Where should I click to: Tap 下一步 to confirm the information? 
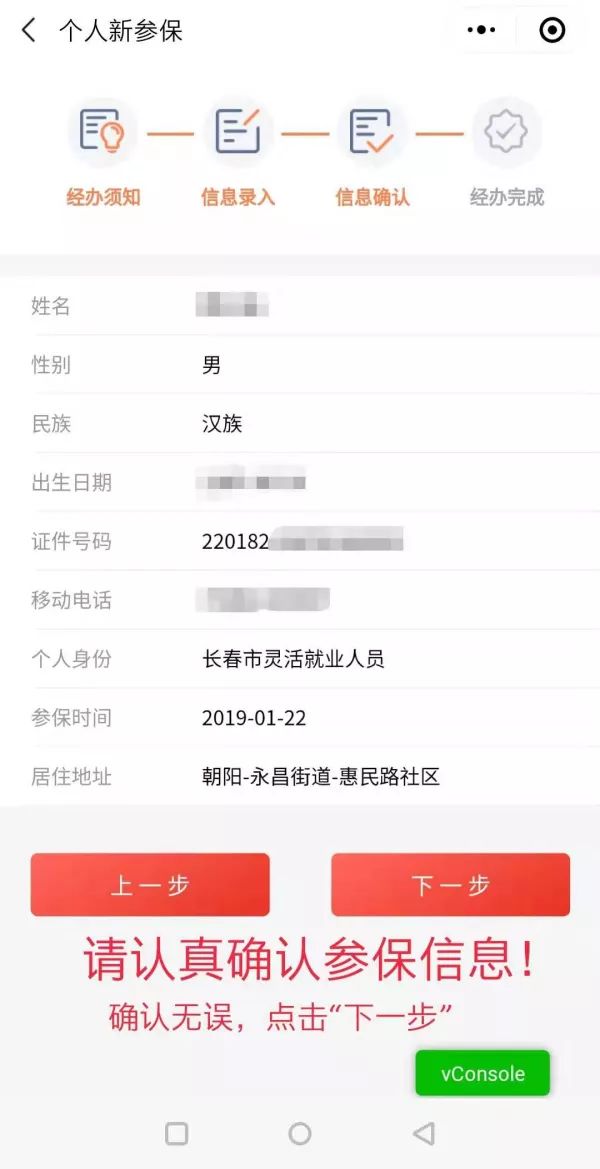tap(450, 885)
